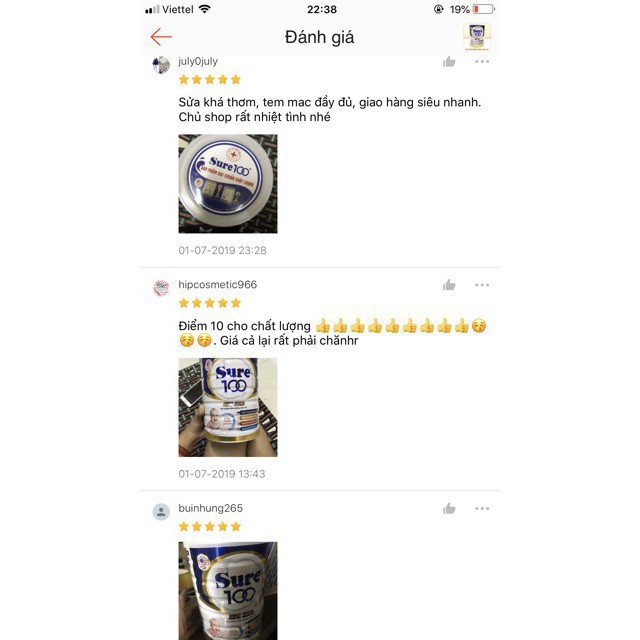The image size is (640, 640).
Task: Open more options for buinhung265's review
Action: 482,509
